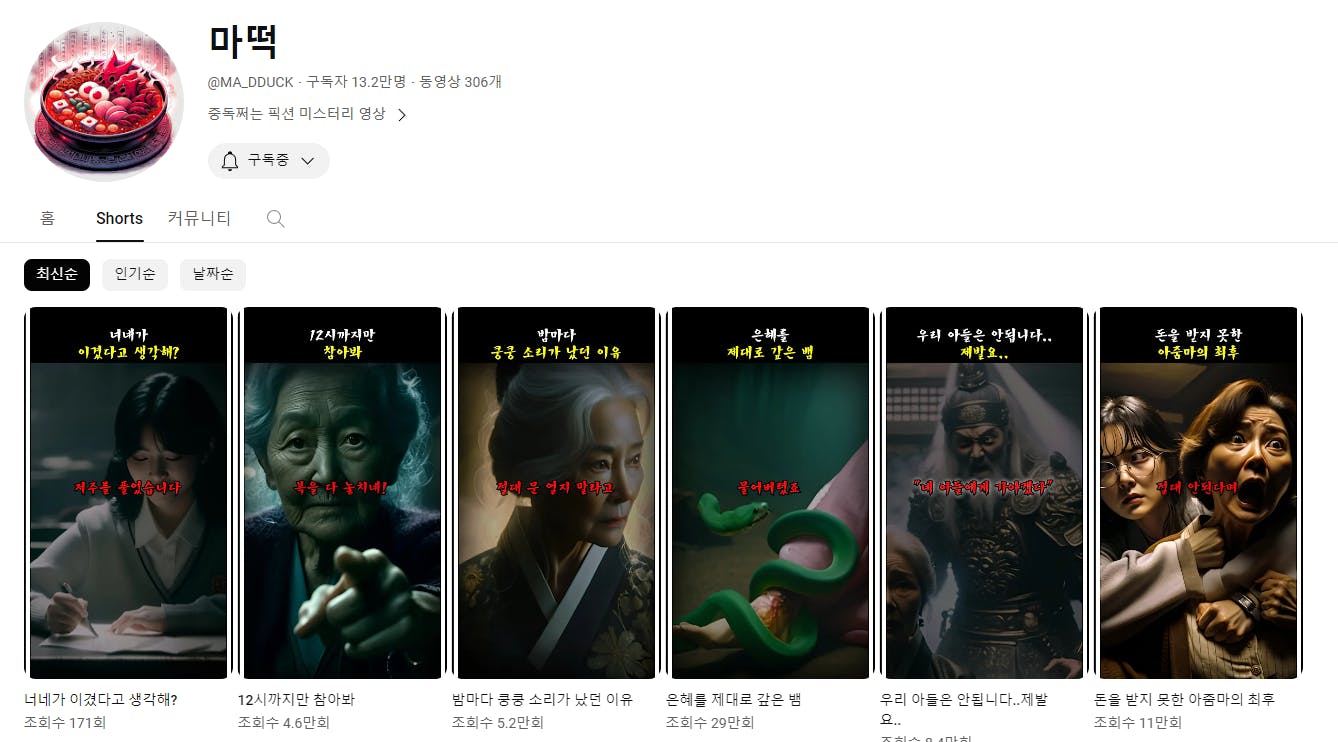The height and width of the screenshot is (742, 1338).
Task: Open the channel profile picture
Action: tap(103, 101)
